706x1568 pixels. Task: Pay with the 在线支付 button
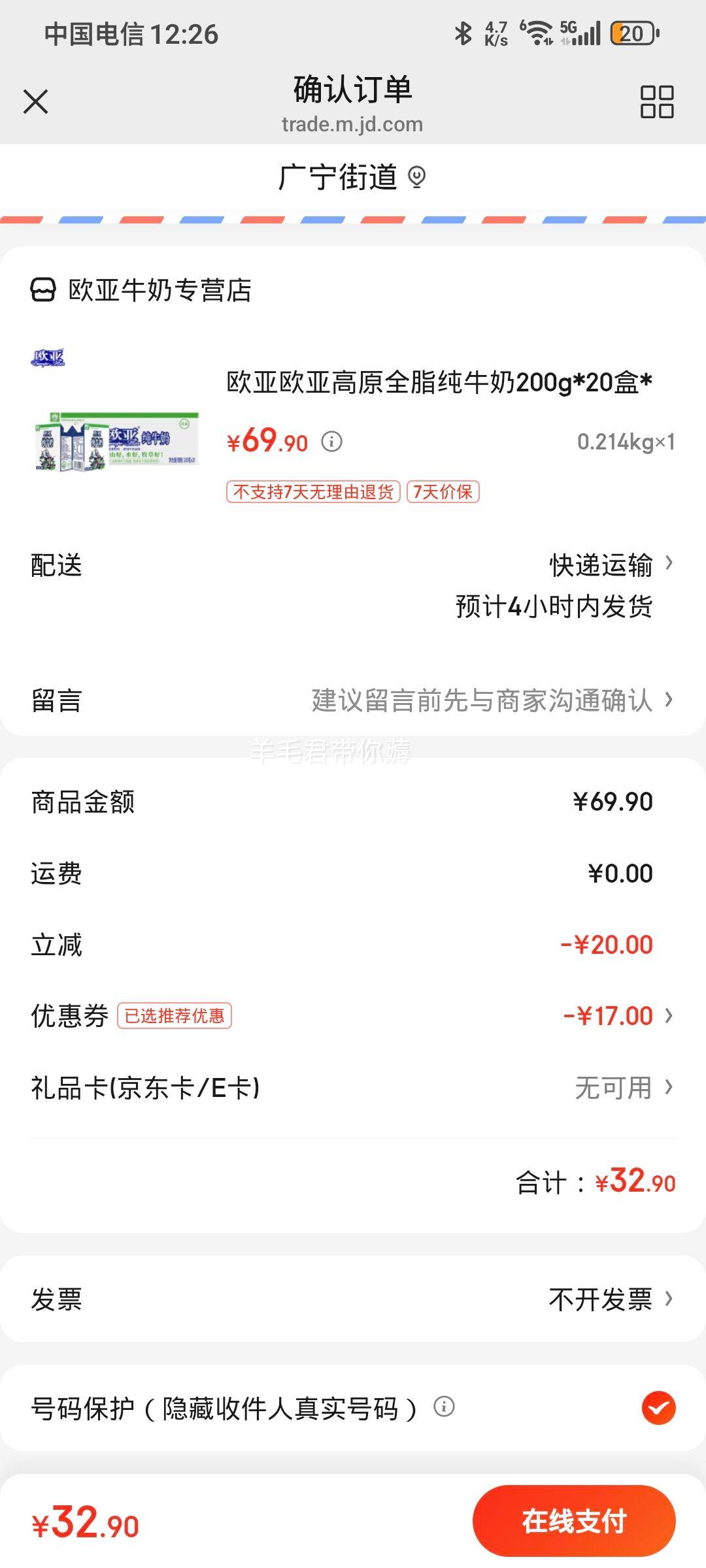(574, 1521)
